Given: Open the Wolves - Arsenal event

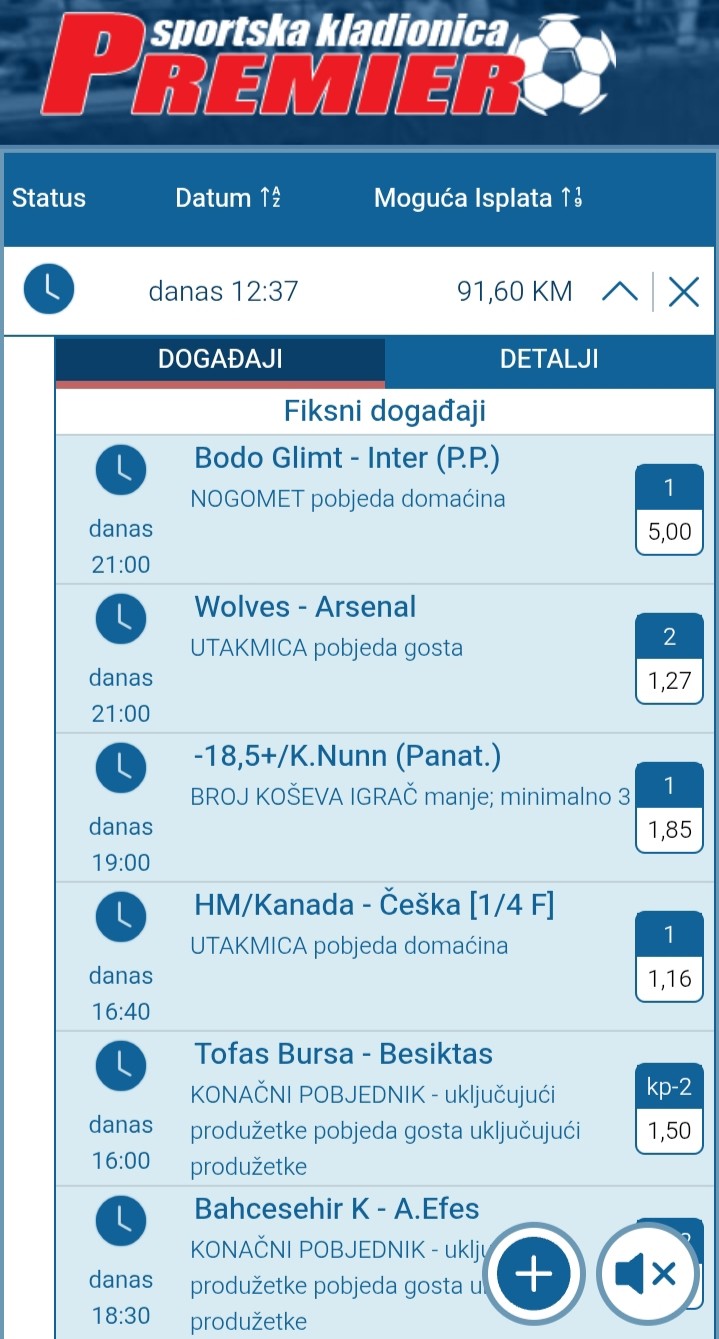Looking at the screenshot, I should [305, 607].
